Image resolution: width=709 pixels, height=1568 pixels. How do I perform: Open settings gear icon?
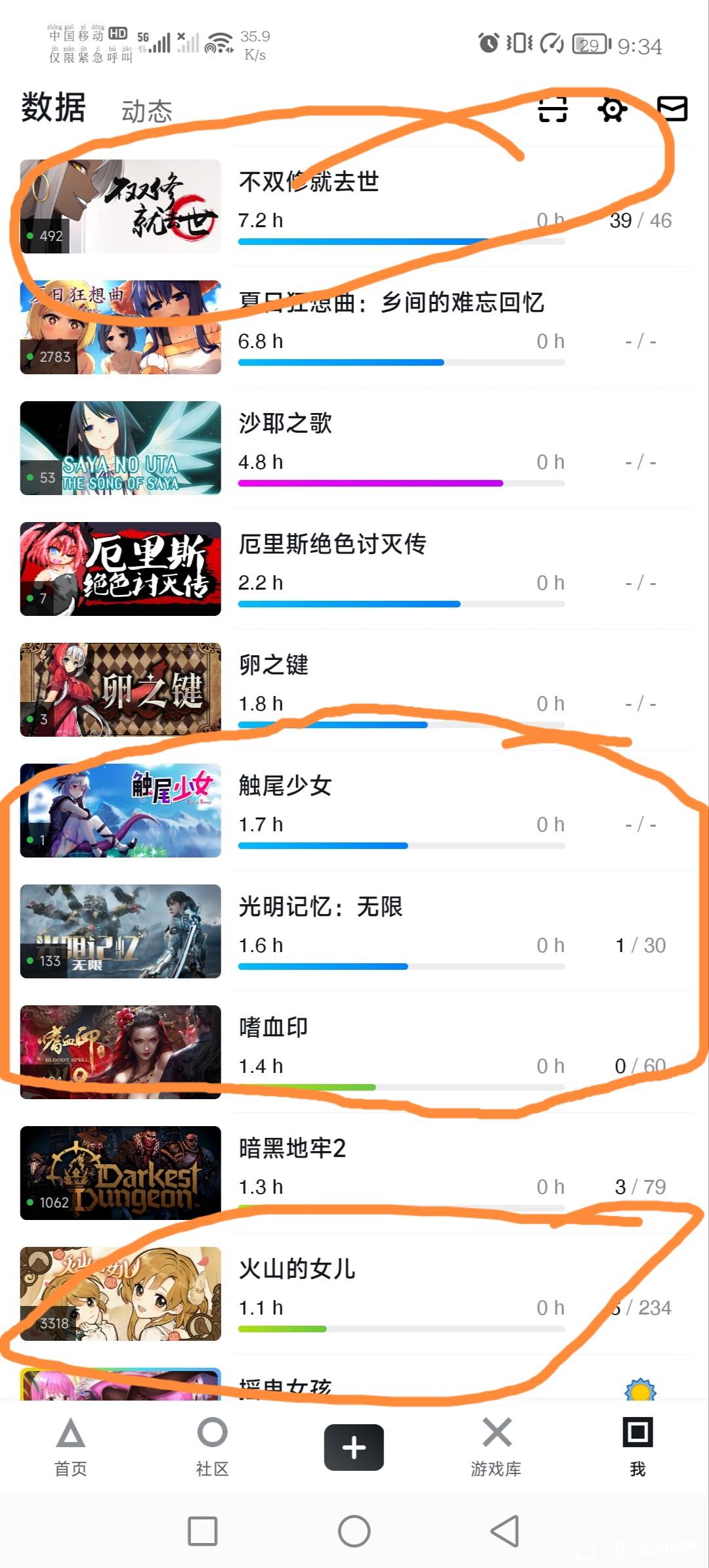[x=612, y=110]
